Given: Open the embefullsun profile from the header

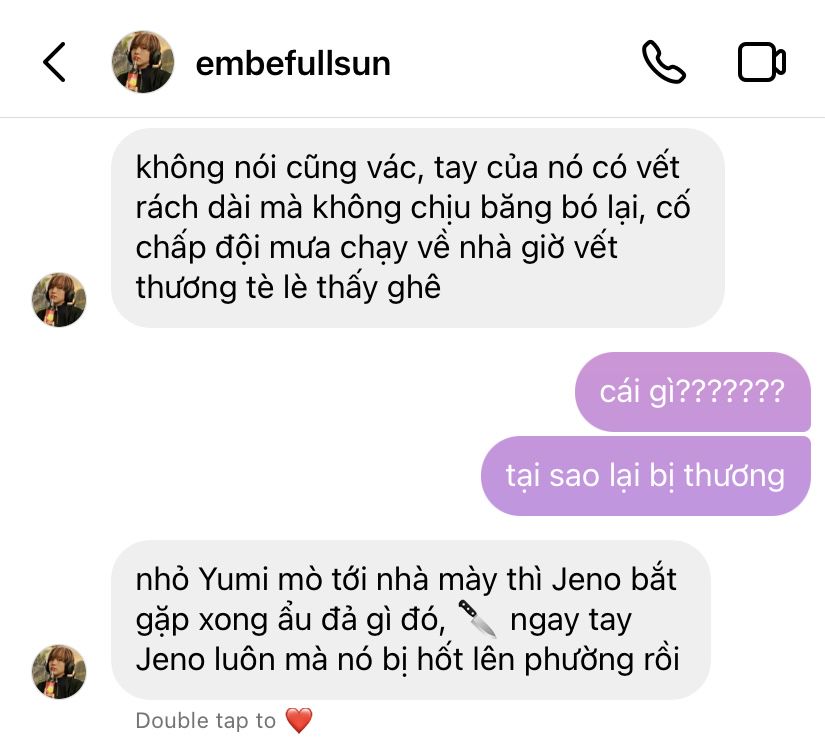Looking at the screenshot, I should tap(293, 64).
